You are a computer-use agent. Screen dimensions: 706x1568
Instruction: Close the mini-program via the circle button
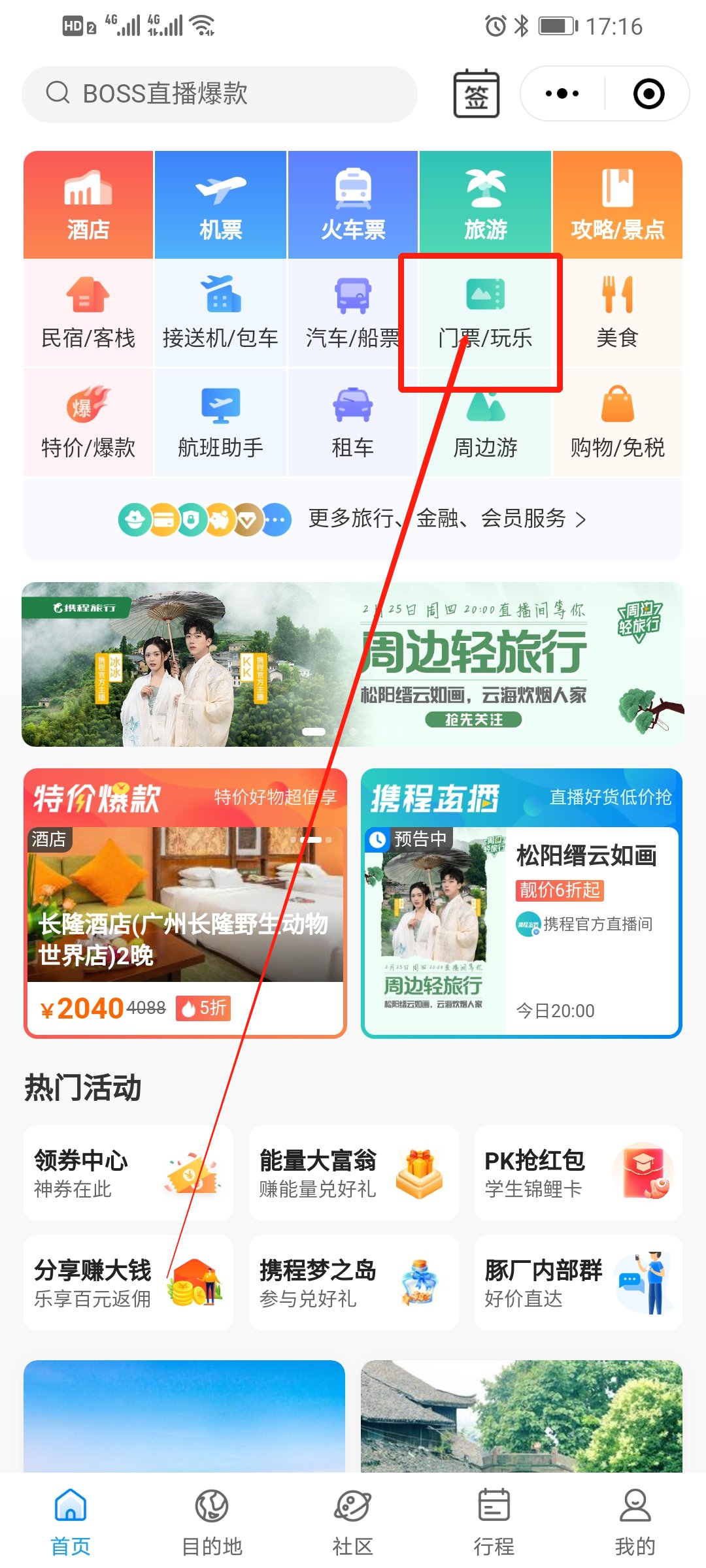pyautogui.click(x=648, y=93)
